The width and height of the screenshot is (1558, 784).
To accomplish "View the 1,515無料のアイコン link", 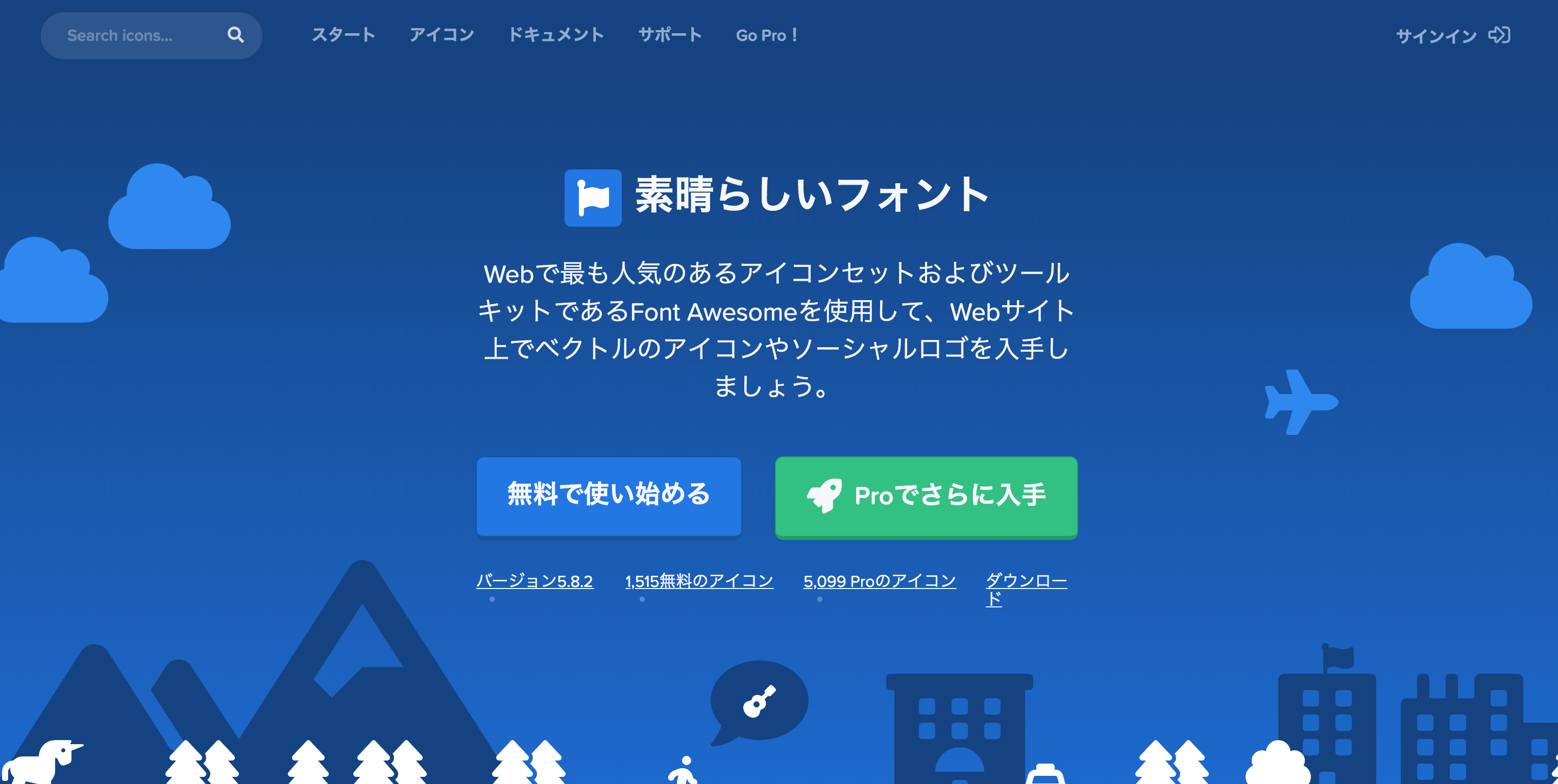I will [698, 581].
